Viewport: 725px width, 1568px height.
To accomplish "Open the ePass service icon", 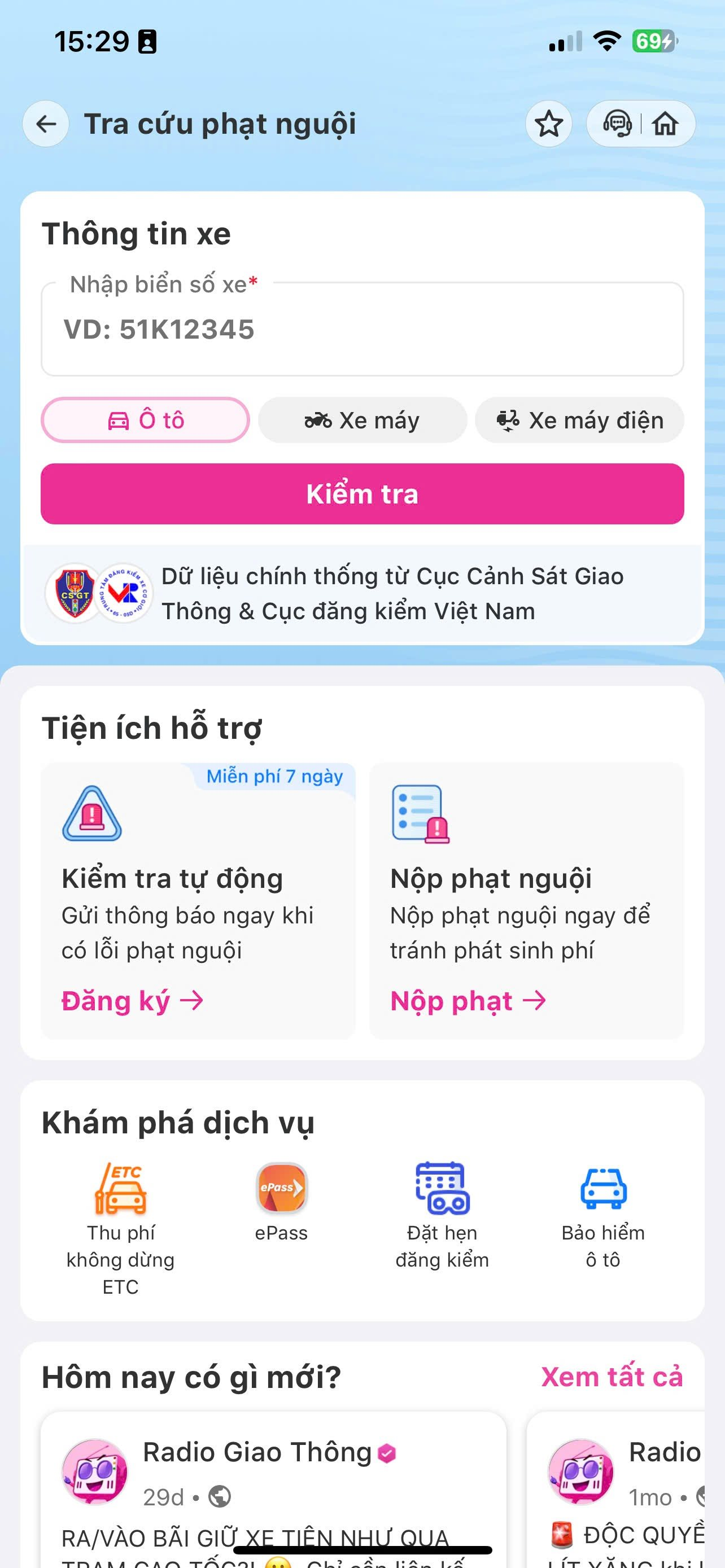I will pyautogui.click(x=281, y=1187).
